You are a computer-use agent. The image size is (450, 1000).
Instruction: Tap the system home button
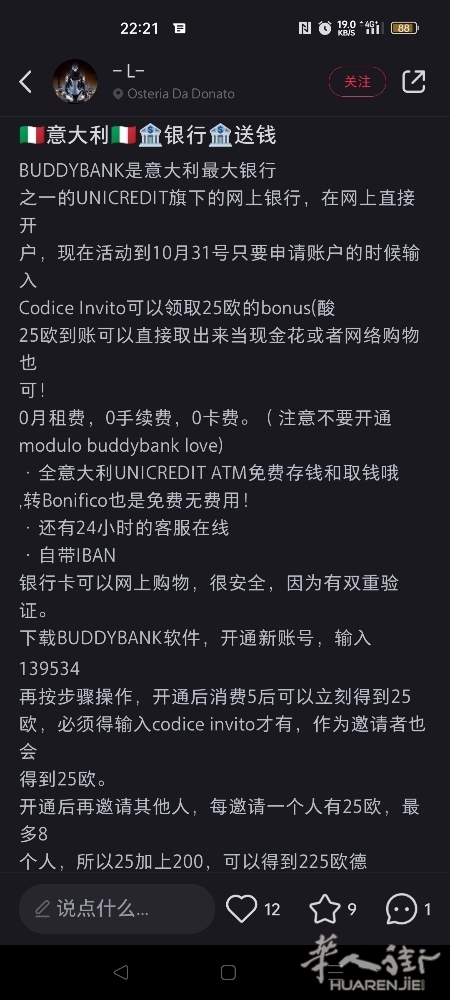[x=228, y=972]
